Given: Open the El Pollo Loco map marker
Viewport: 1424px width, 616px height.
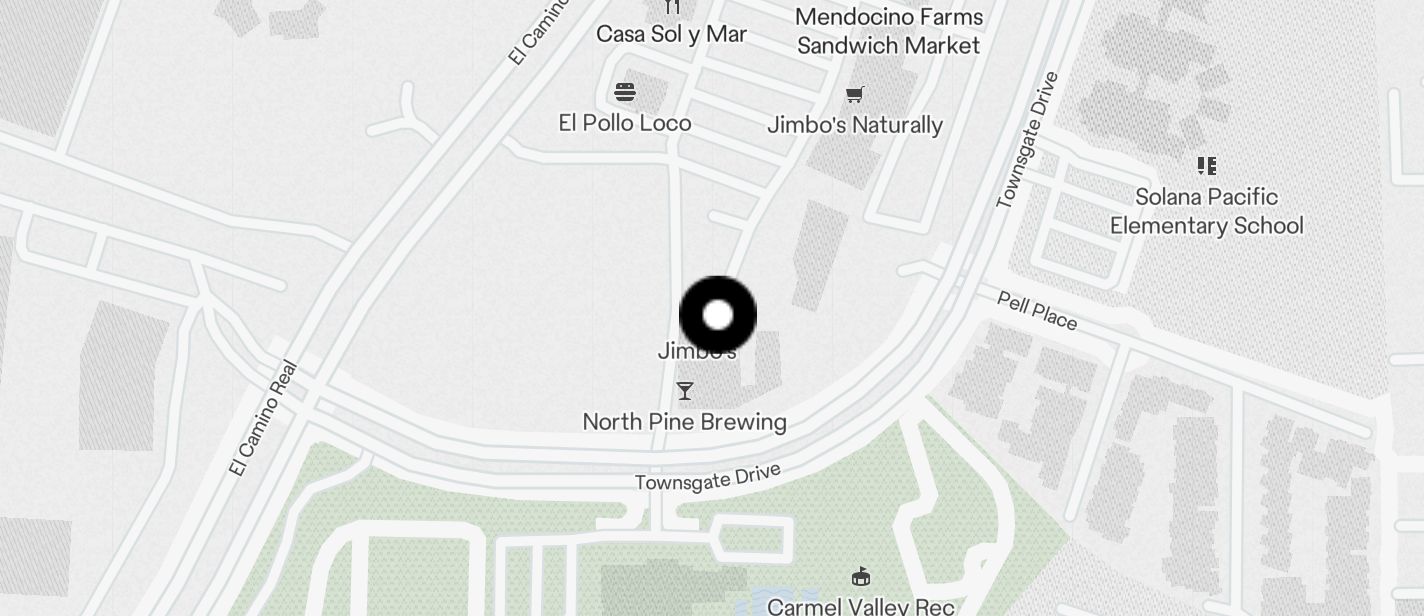Looking at the screenshot, I should click(625, 93).
